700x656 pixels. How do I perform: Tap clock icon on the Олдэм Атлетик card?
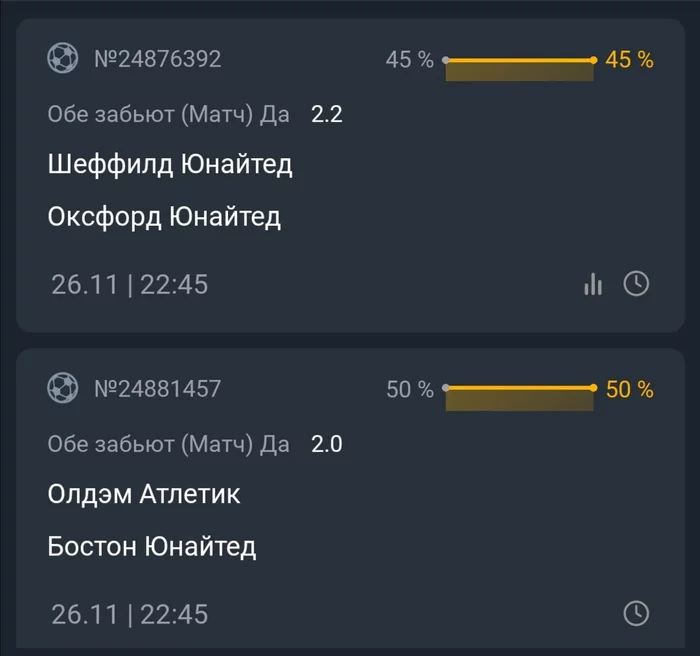[x=636, y=613]
